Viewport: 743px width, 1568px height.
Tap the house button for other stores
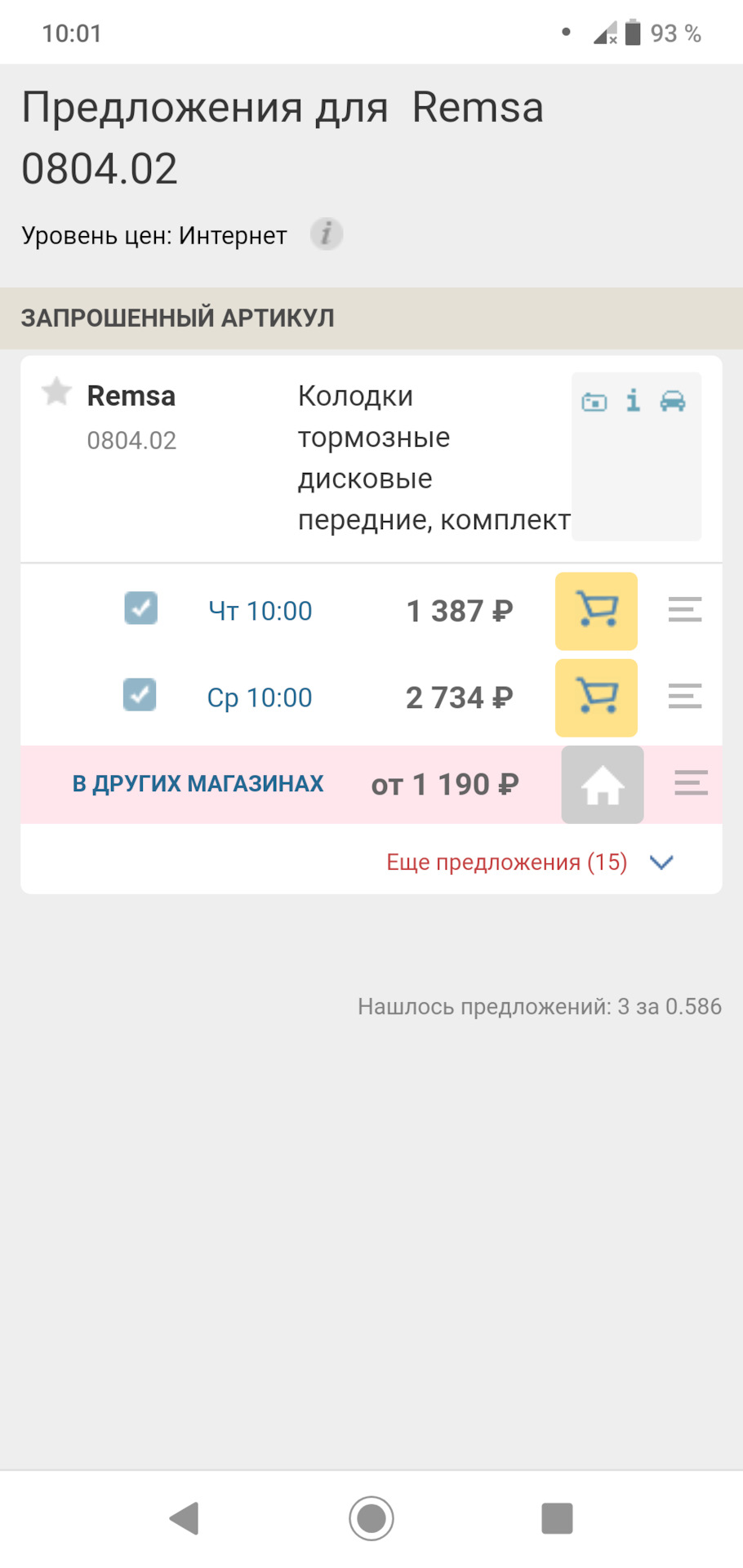(602, 785)
